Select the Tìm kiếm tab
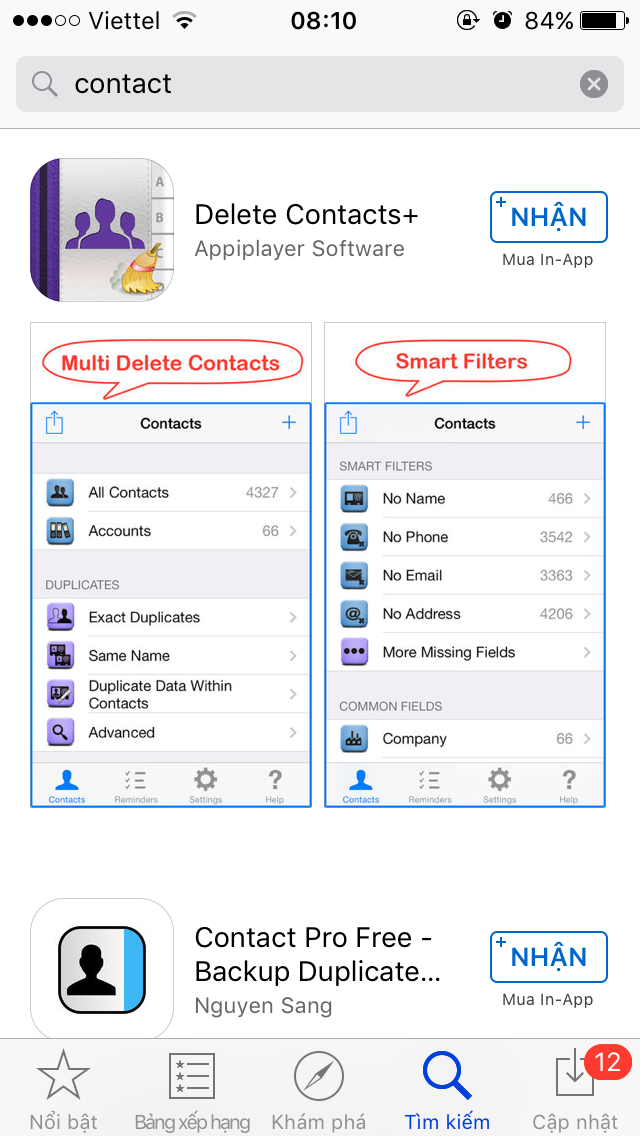Viewport: 640px width, 1136px height. (447, 1088)
